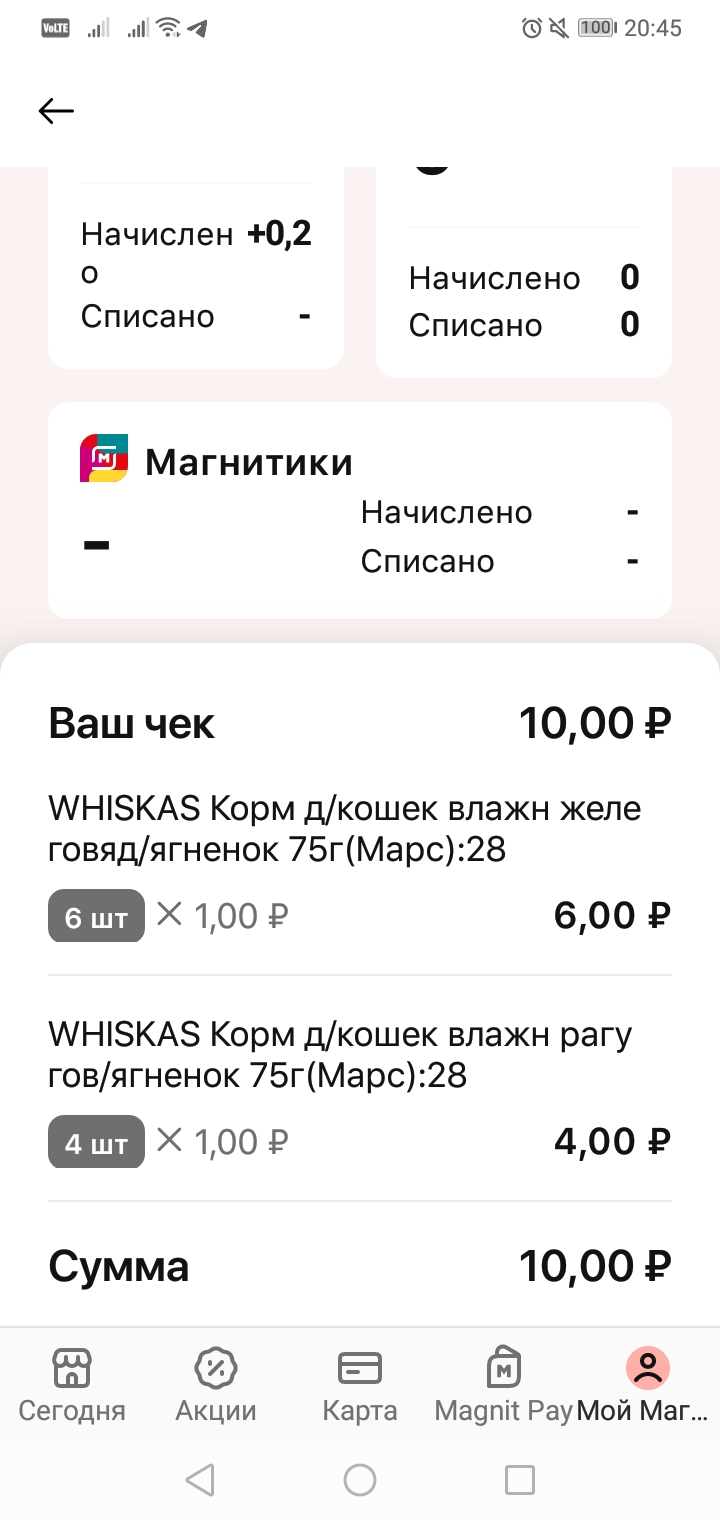Tap the system home button

(x=360, y=1479)
